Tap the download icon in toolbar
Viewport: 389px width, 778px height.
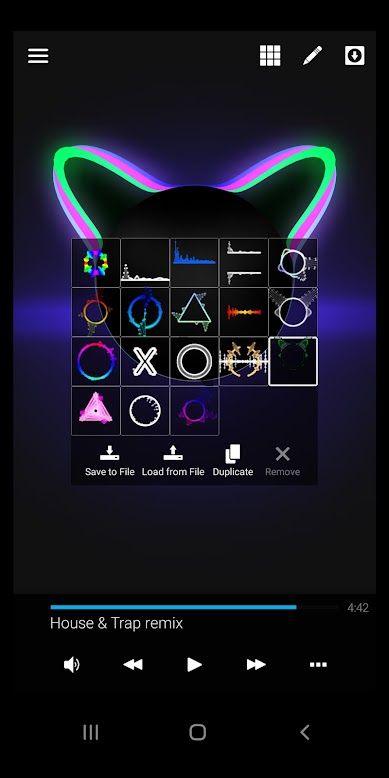pyautogui.click(x=355, y=56)
